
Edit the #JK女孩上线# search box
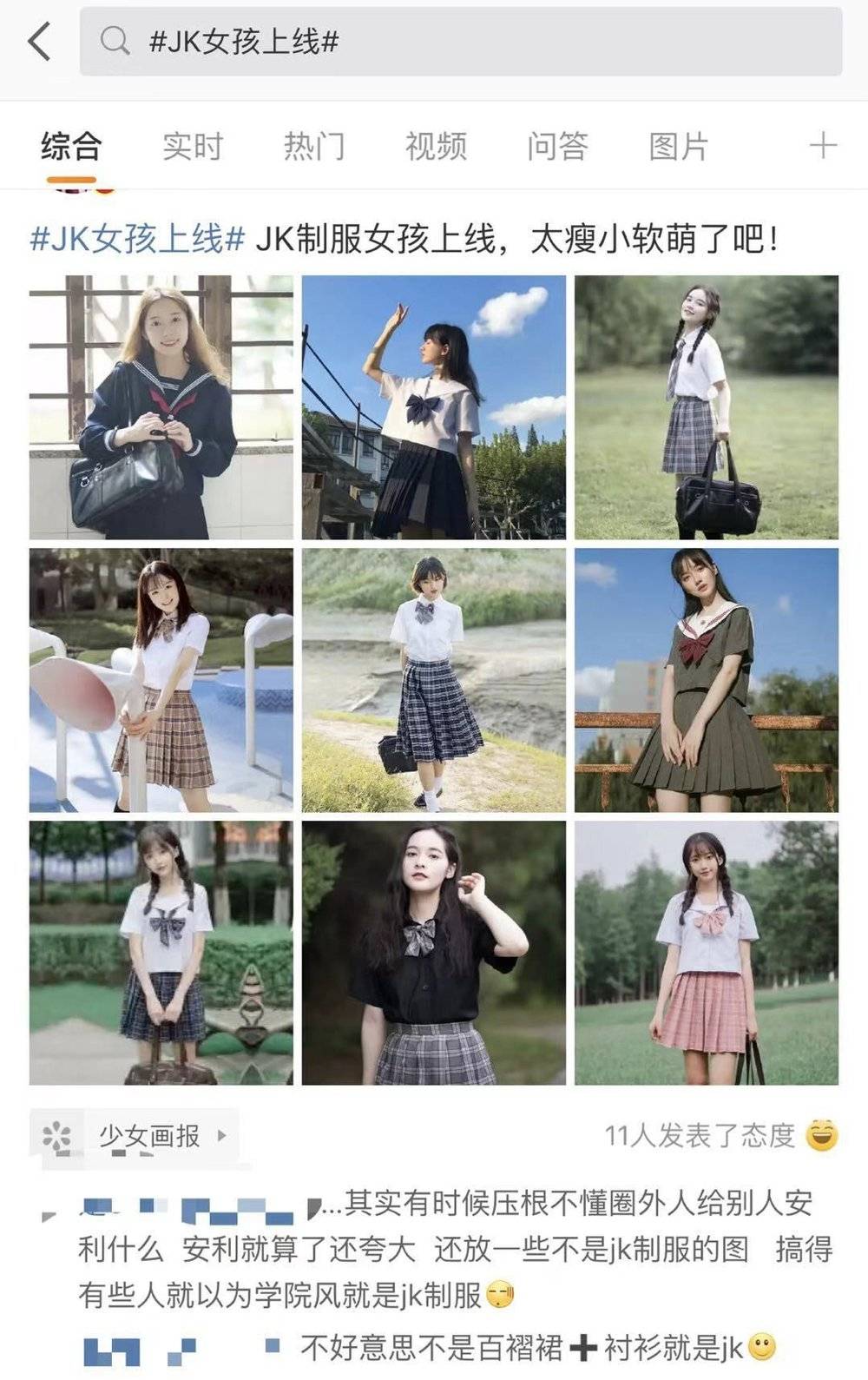(460, 42)
